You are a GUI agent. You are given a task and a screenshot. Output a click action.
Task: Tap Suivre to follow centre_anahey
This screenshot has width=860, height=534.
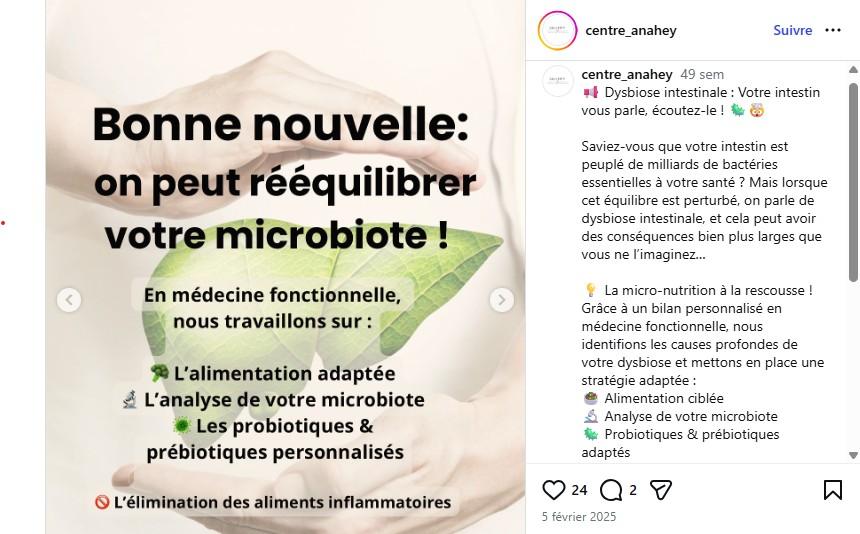[x=792, y=30]
